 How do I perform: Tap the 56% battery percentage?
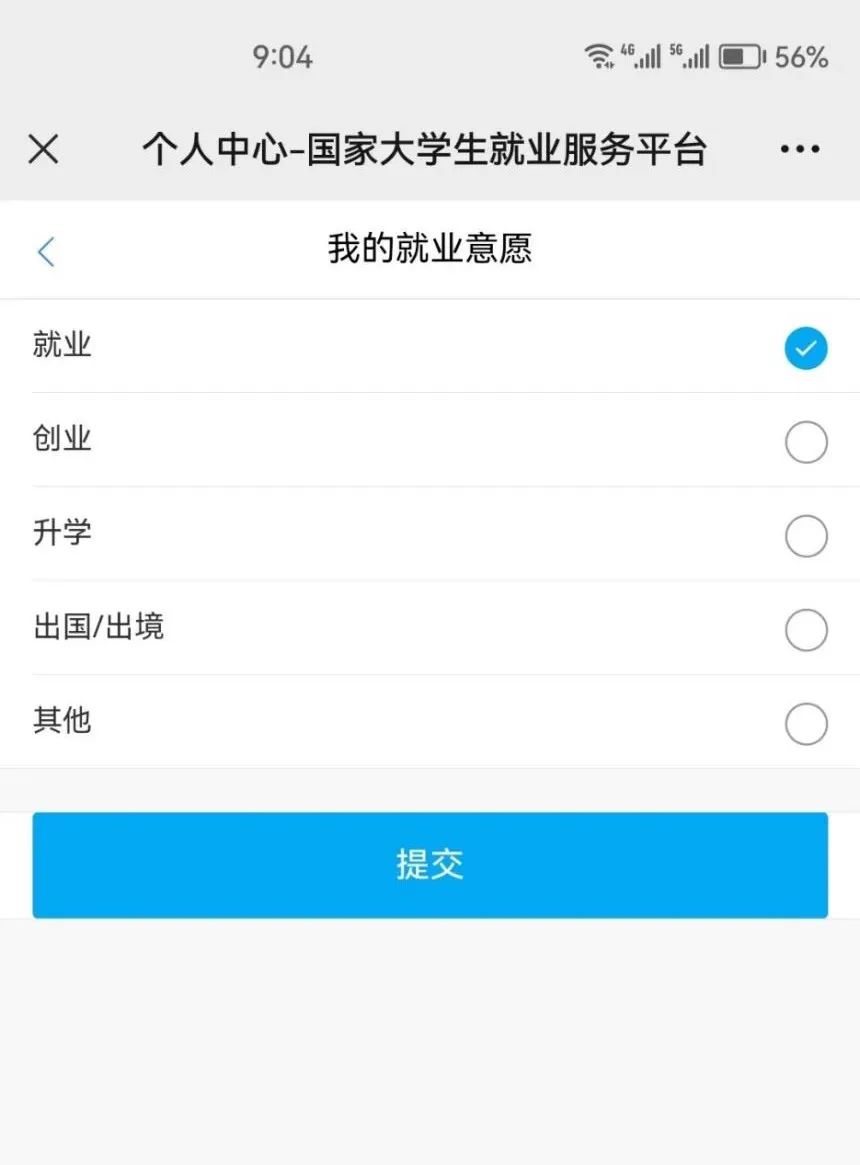(x=802, y=57)
